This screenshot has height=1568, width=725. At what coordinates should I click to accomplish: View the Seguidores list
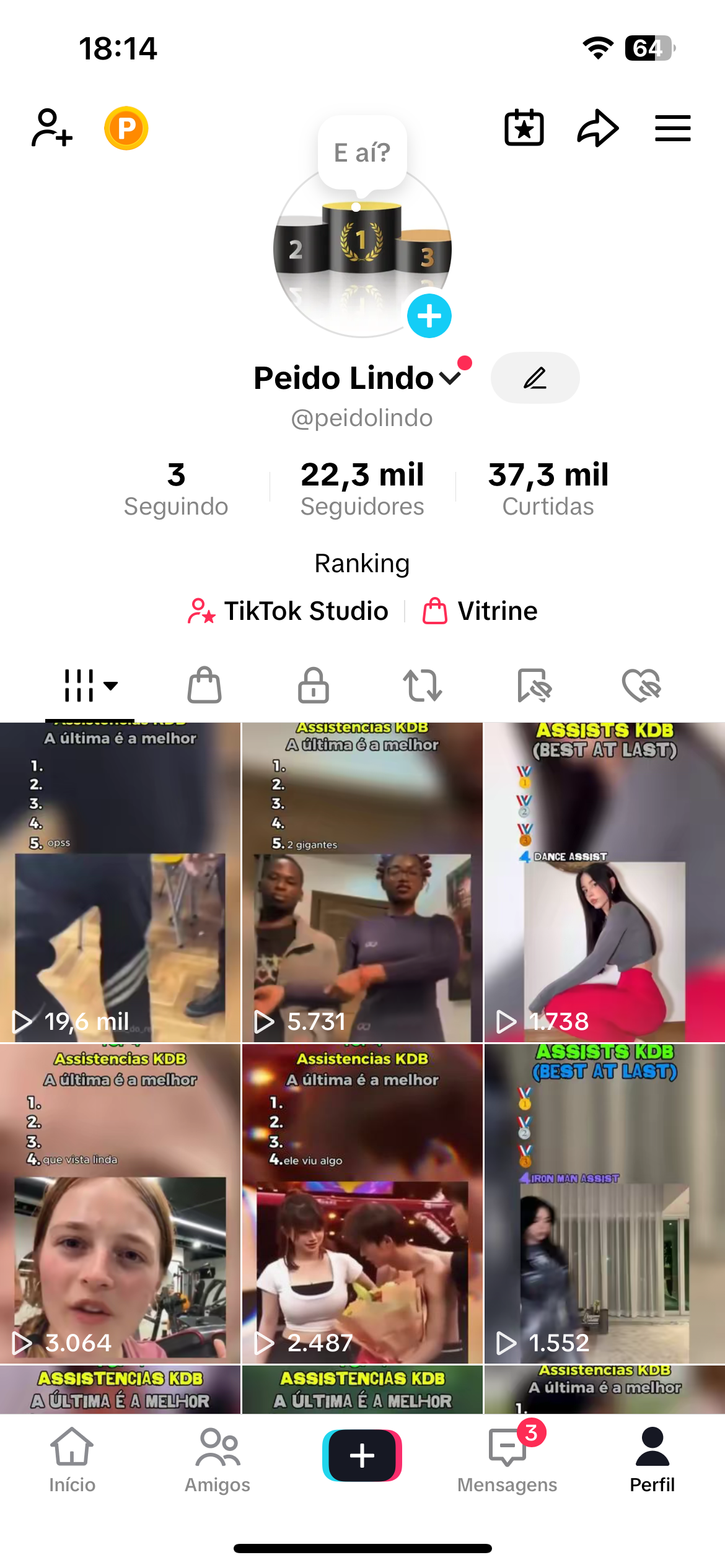362,489
